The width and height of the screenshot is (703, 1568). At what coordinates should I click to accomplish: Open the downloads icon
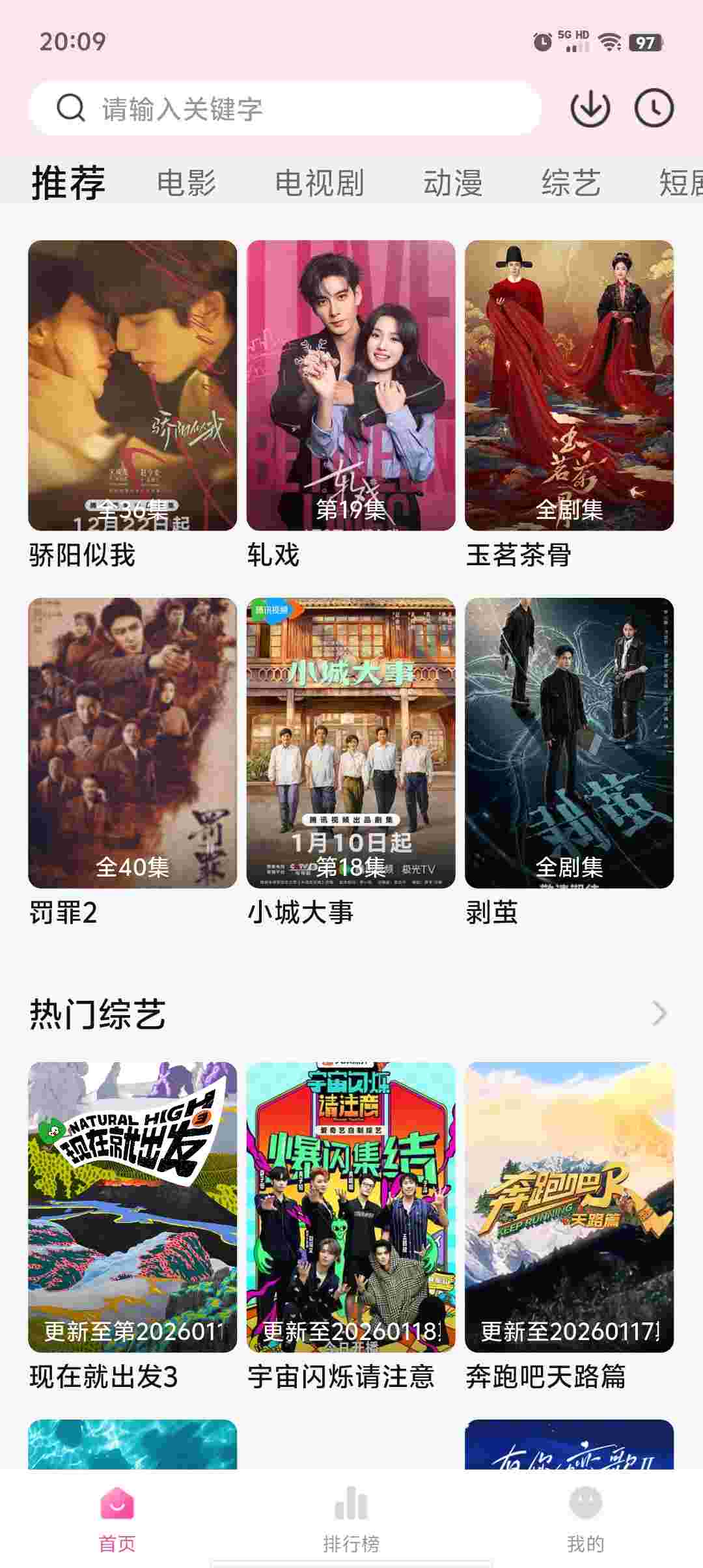click(x=590, y=108)
